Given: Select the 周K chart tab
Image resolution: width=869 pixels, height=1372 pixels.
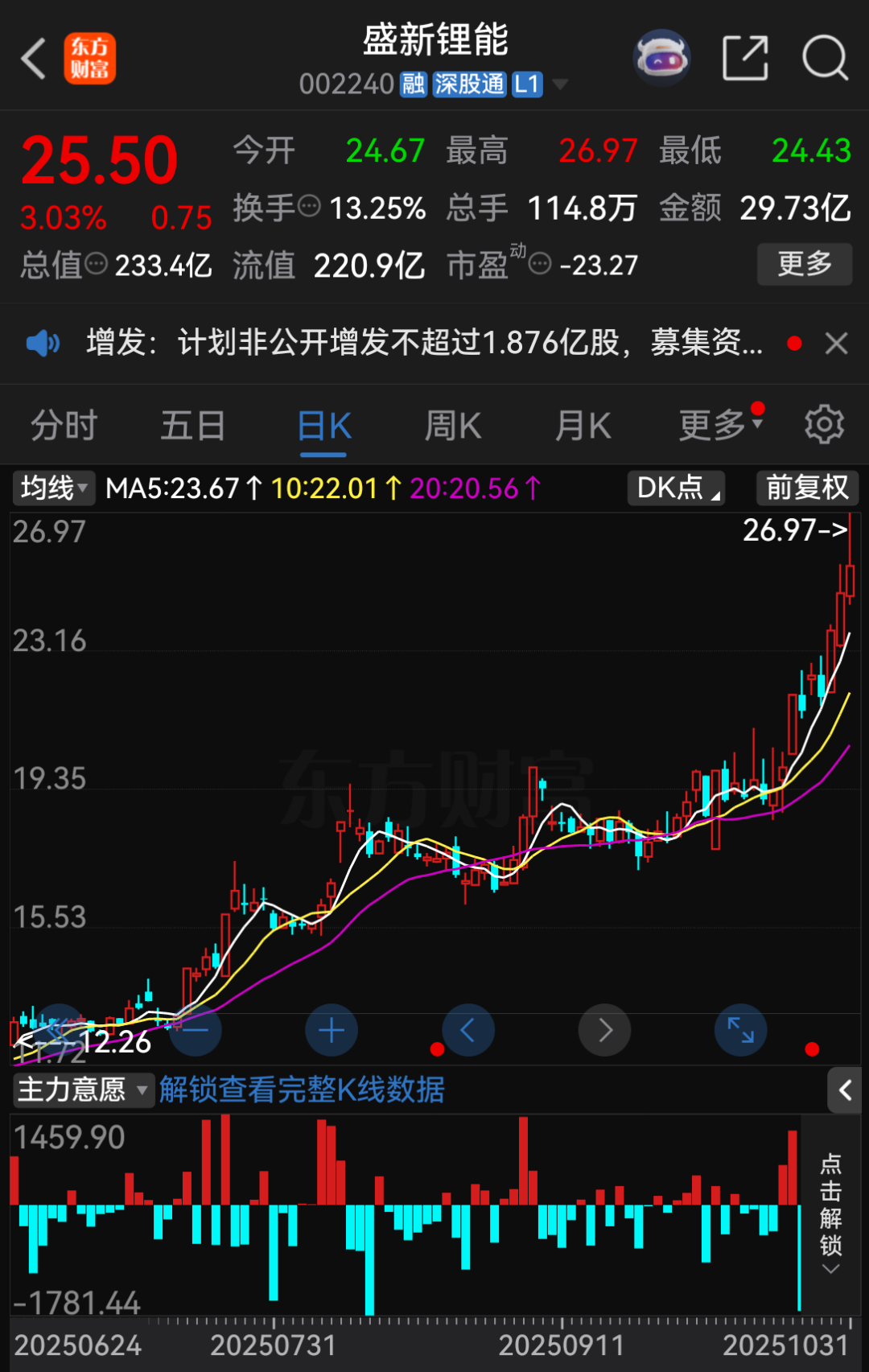Looking at the screenshot, I should [x=453, y=426].
